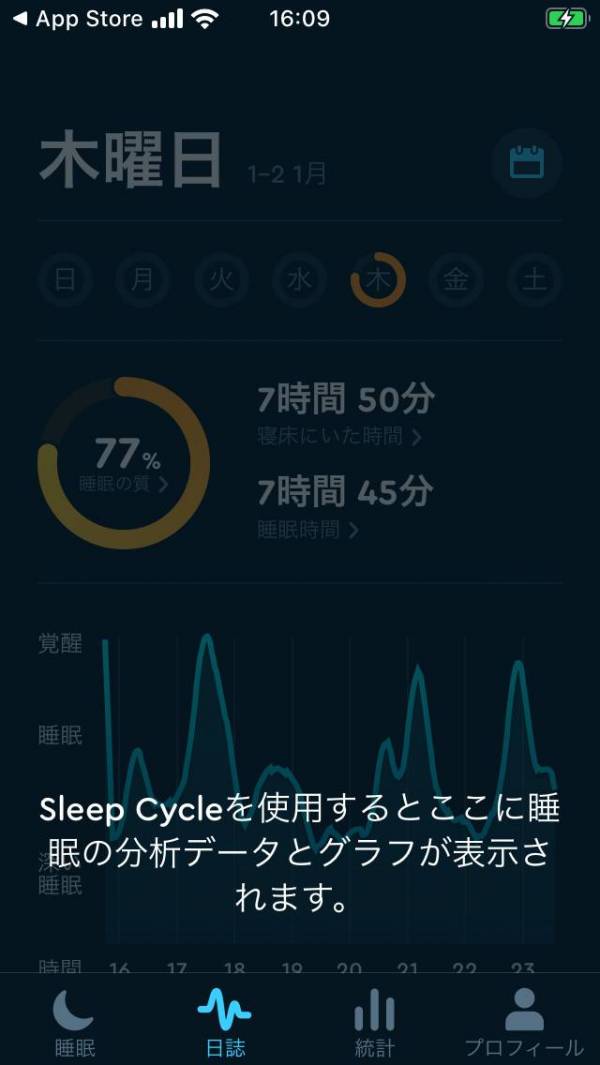This screenshot has width=600, height=1065.
Task: Switch to the 睡眠 tab
Action: click(72, 1022)
